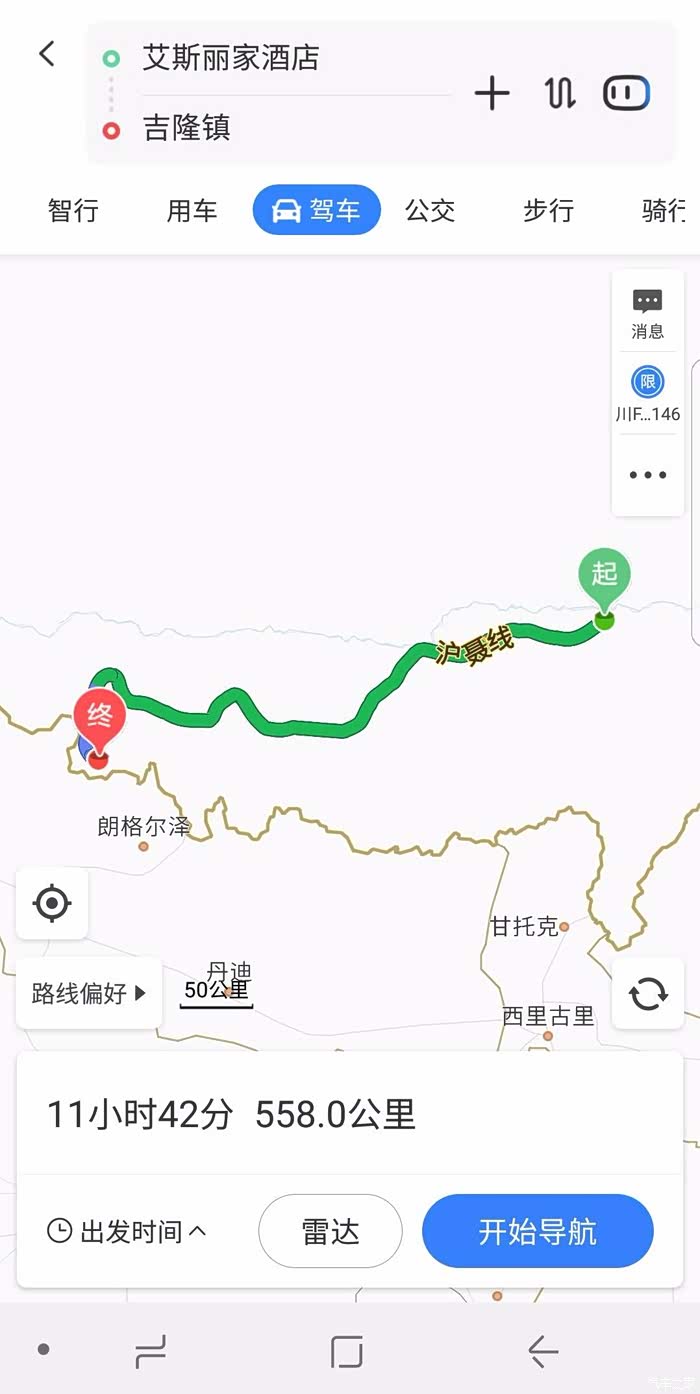Set 出发时间 departure time

[x=127, y=1231]
